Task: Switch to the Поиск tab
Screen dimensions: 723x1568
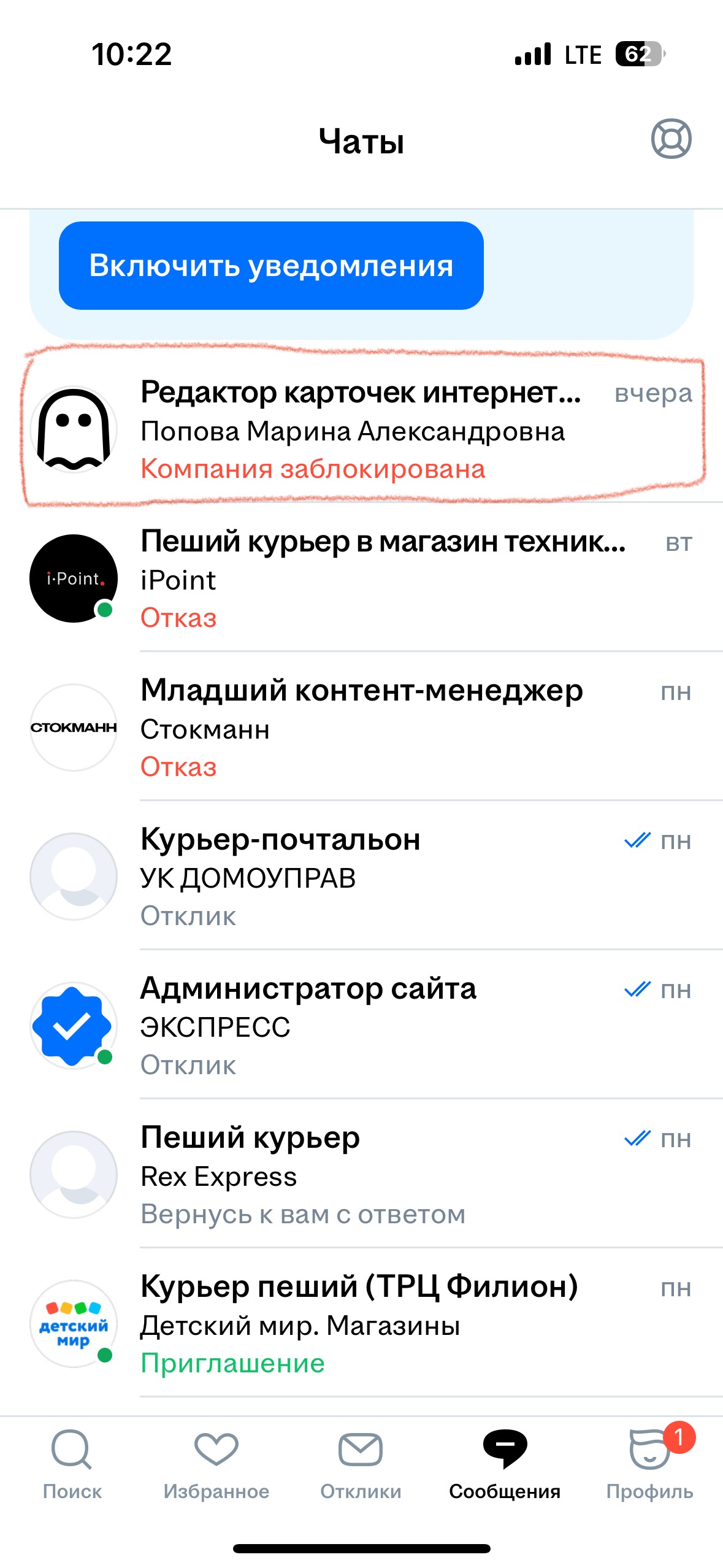Action: click(72, 1464)
